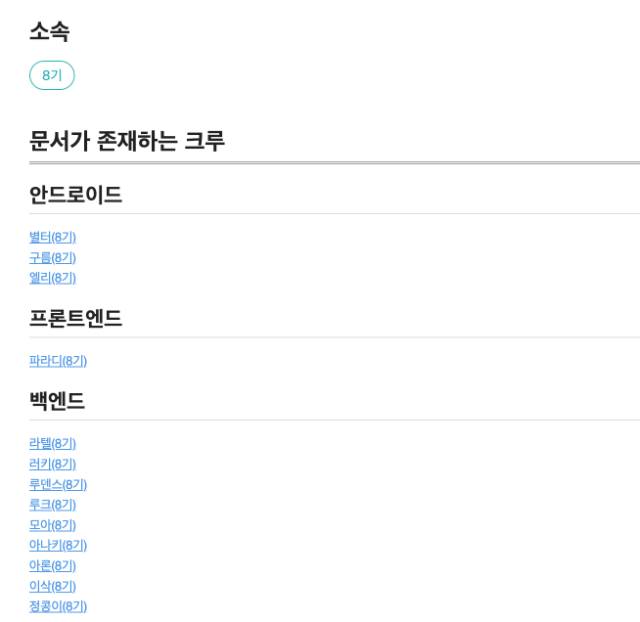Screen dimensions: 640x622
Task: Open the 라텔(8기) link
Action: [x=52, y=443]
